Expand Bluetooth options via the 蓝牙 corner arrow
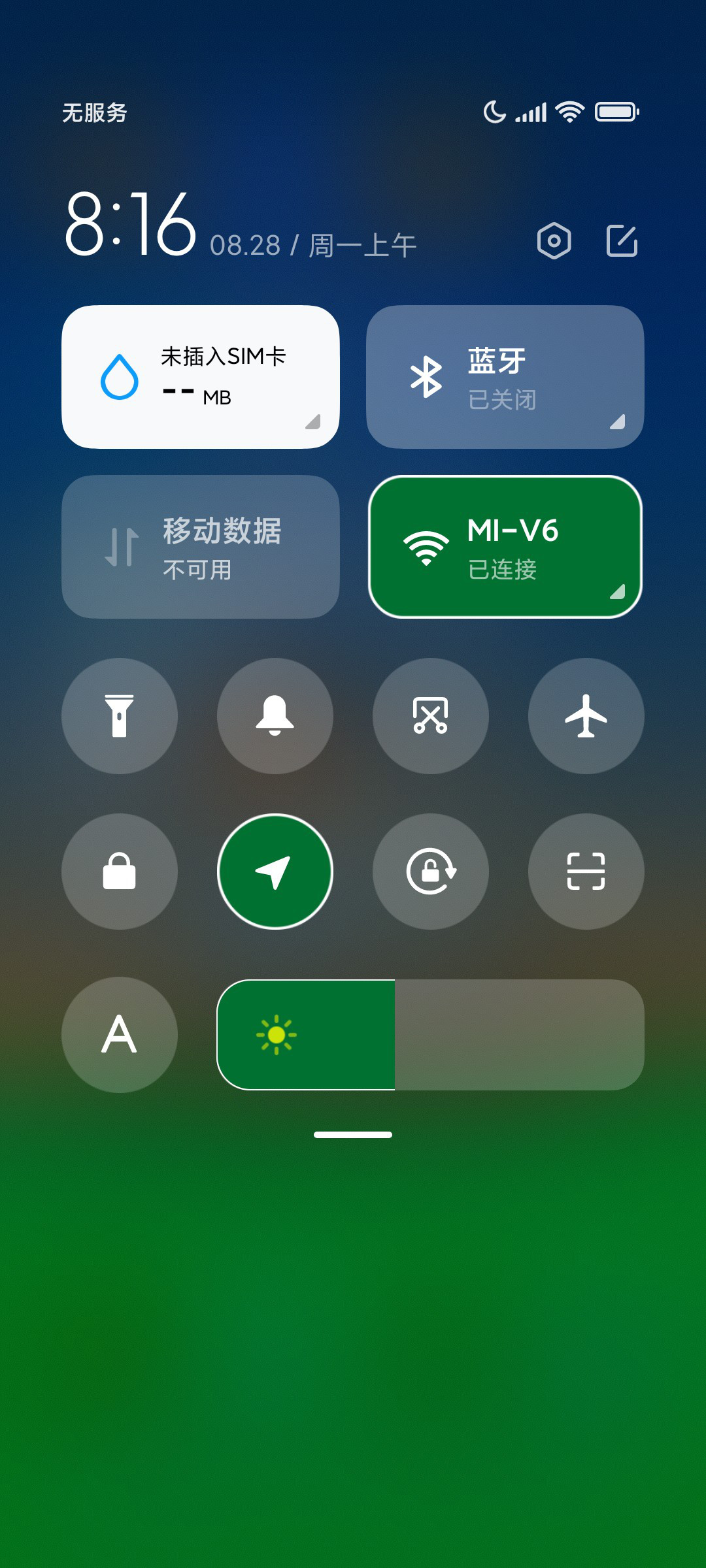 [617, 421]
